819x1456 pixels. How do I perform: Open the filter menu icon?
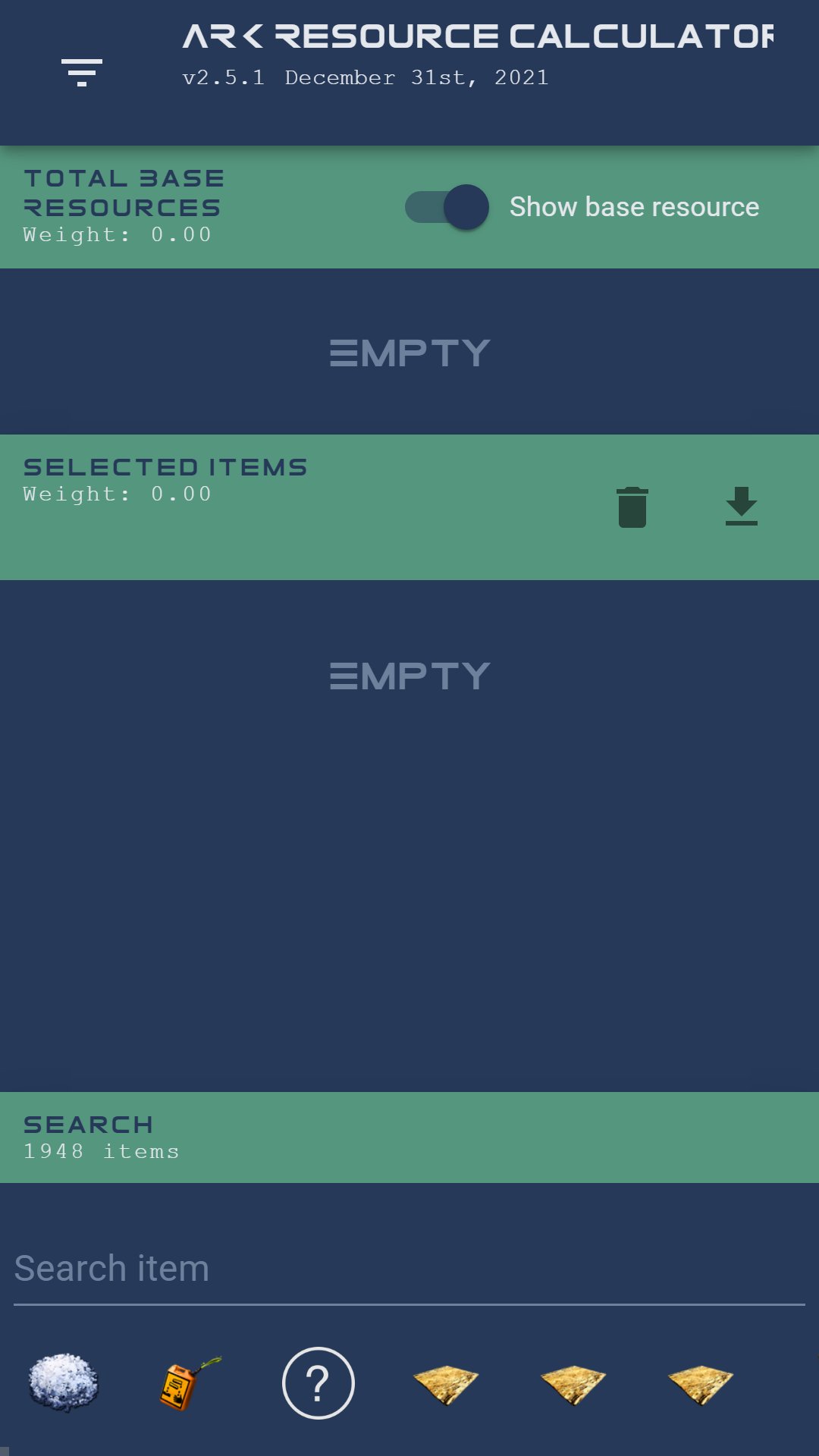coord(82,73)
